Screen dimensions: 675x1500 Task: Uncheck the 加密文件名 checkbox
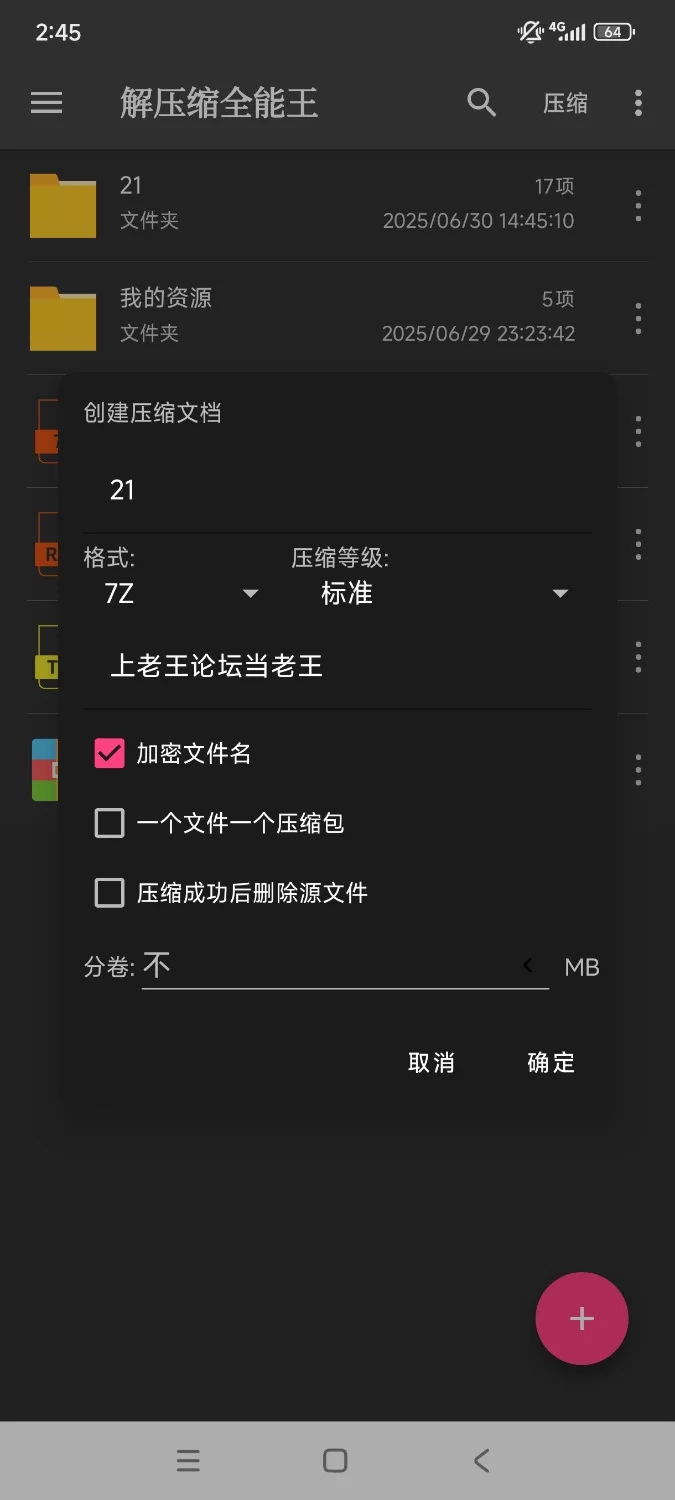[109, 753]
